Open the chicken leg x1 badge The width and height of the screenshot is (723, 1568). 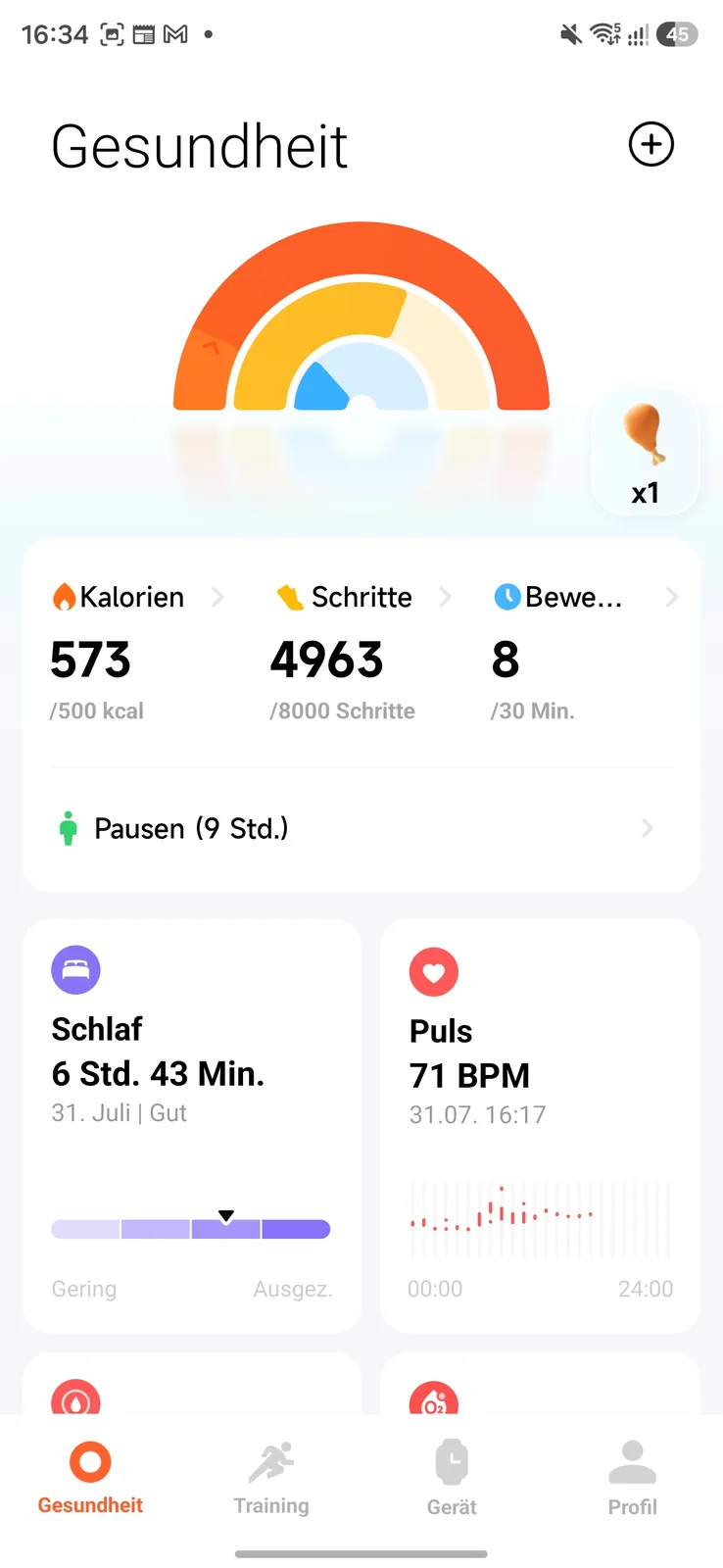click(x=646, y=453)
